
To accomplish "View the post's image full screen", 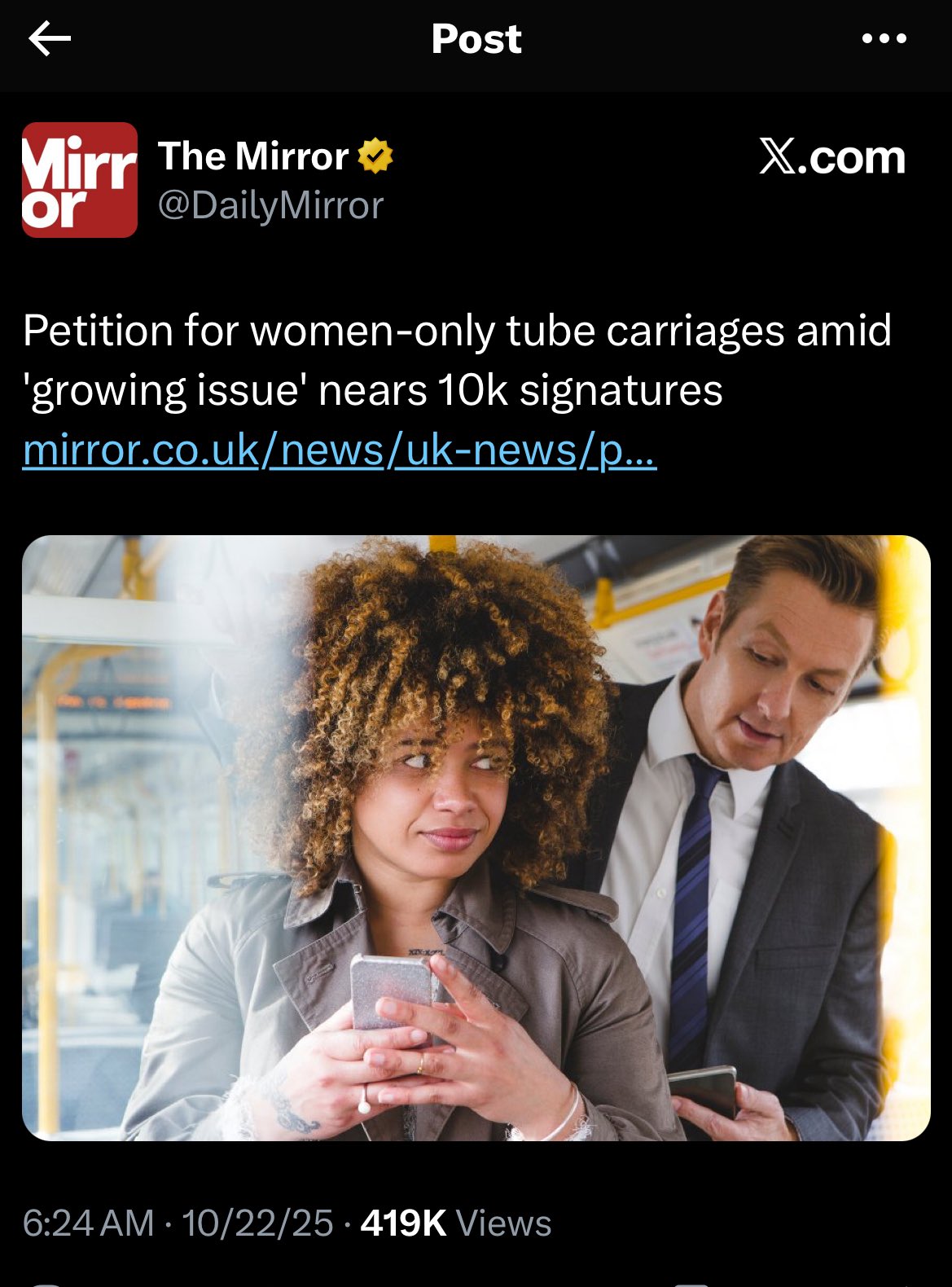I will [476, 837].
